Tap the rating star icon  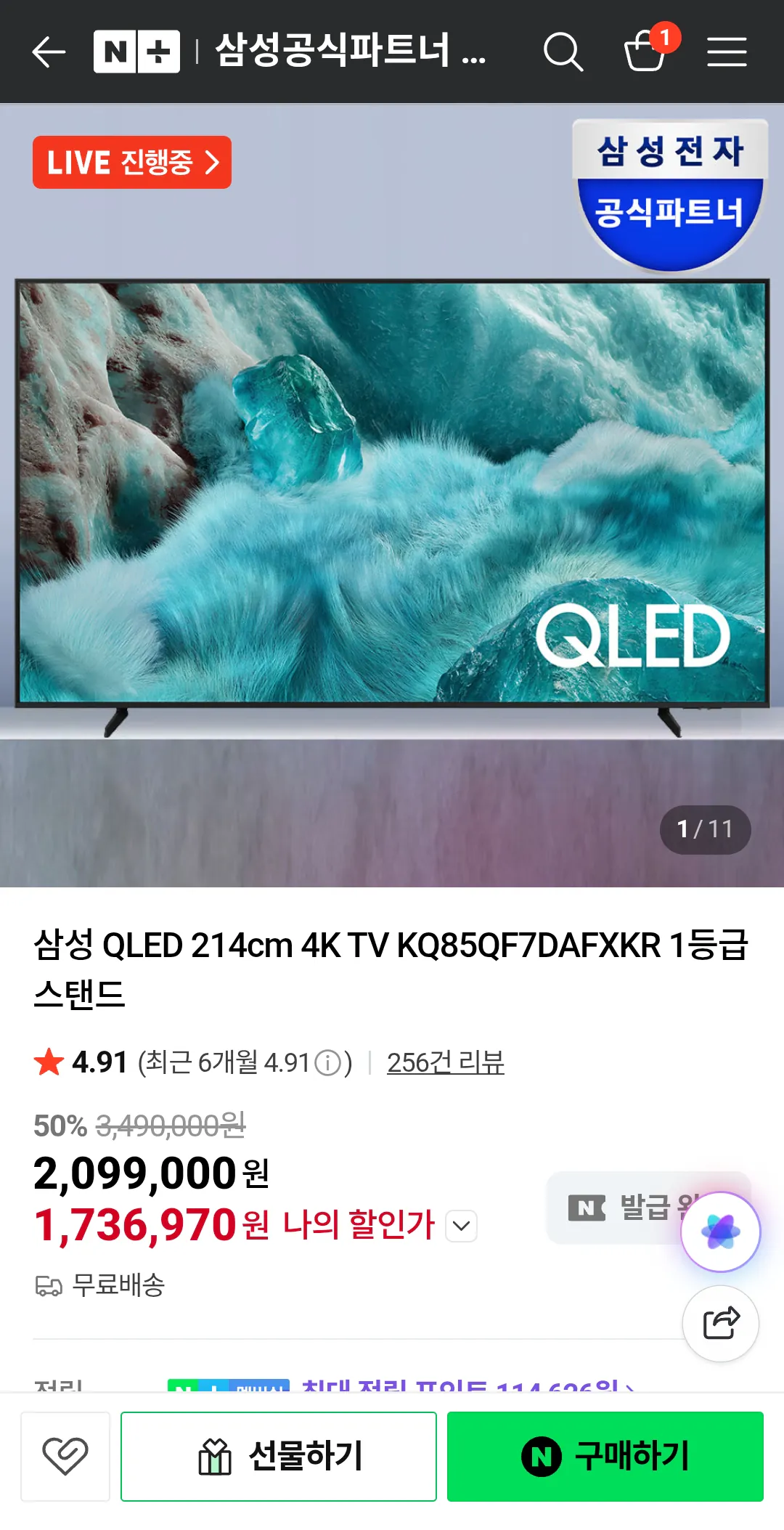46,1062
